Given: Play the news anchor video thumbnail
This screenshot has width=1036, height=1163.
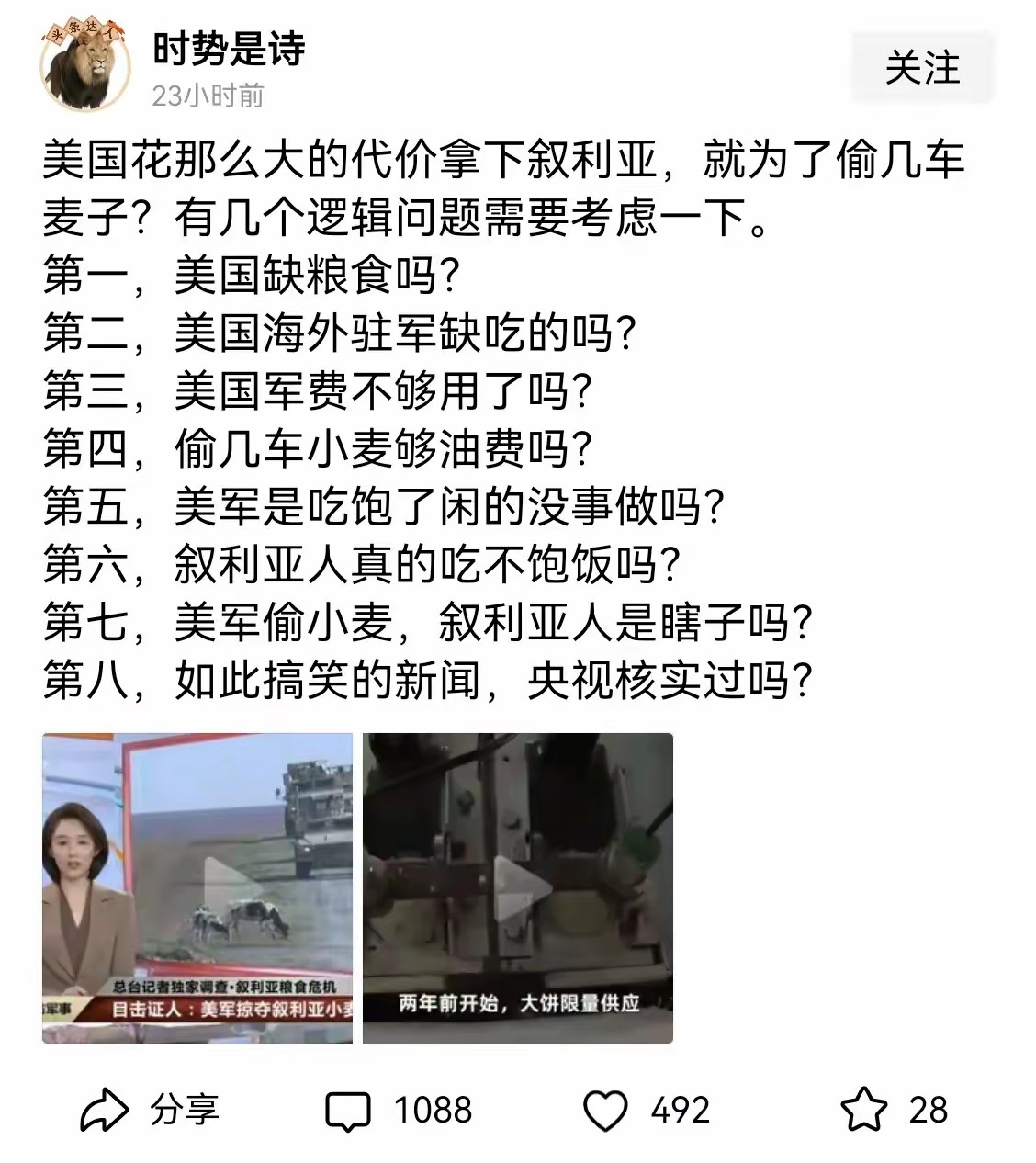Looking at the screenshot, I should pyautogui.click(x=197, y=887).
